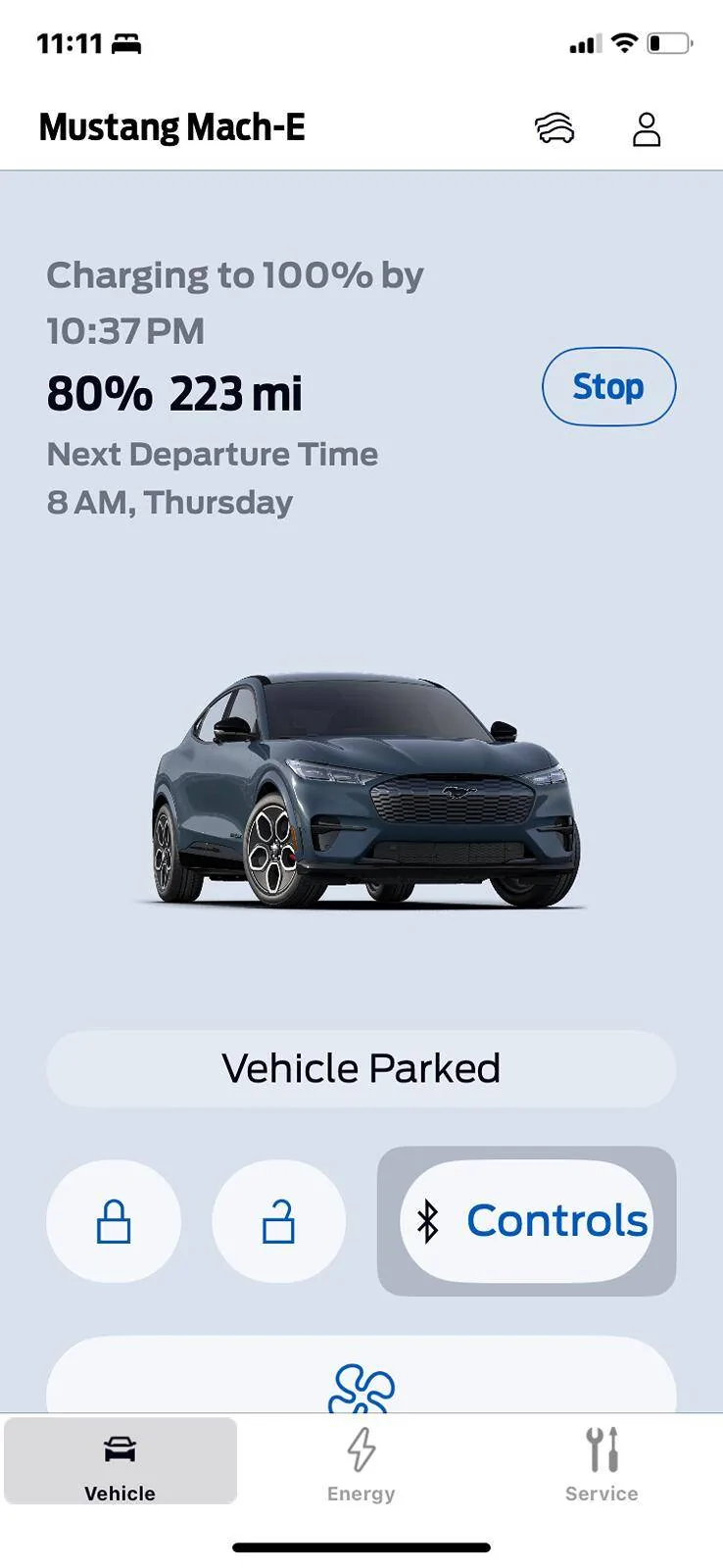Lock the vehicle with the closed padlock
Image resolution: width=723 pixels, height=1568 pixels.
pos(114,1221)
